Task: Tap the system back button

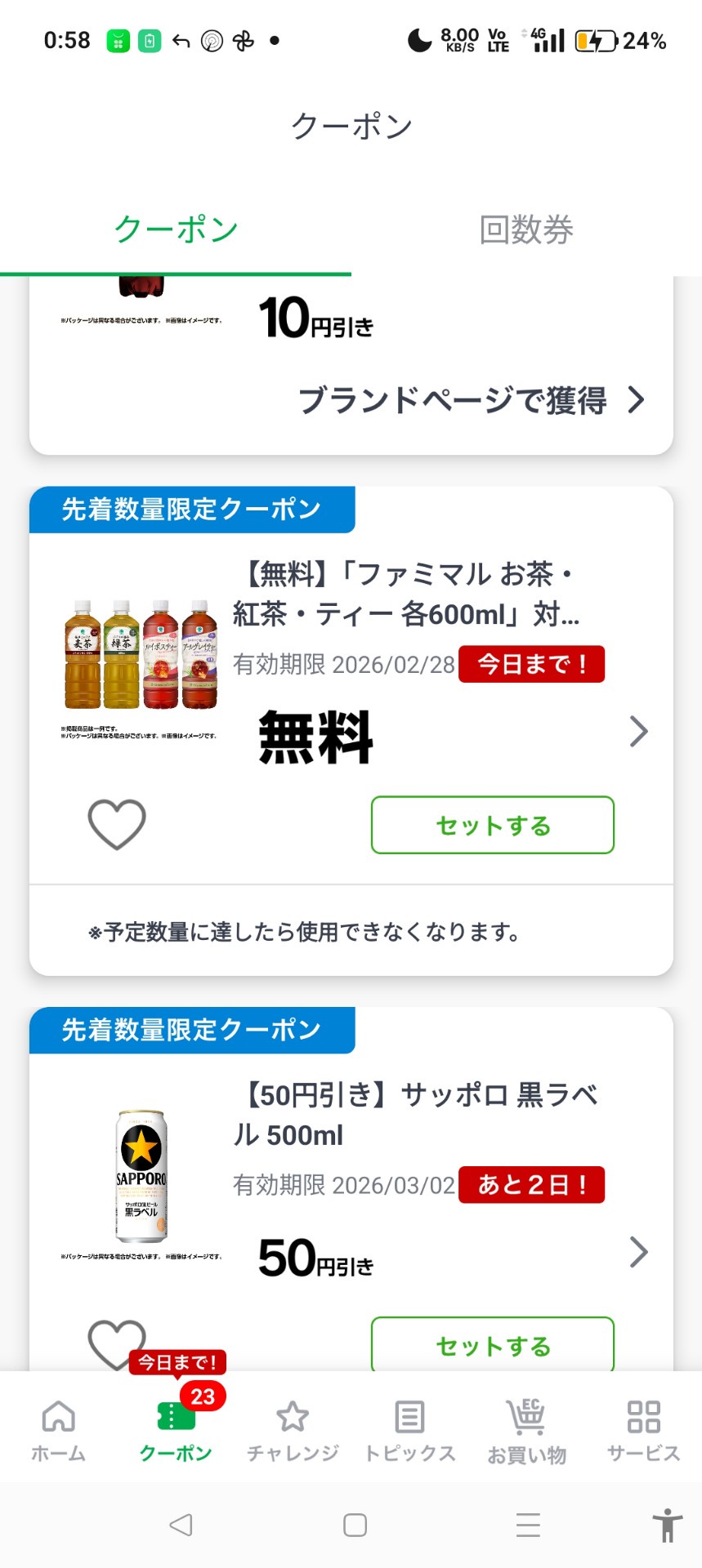Action: [x=181, y=1525]
